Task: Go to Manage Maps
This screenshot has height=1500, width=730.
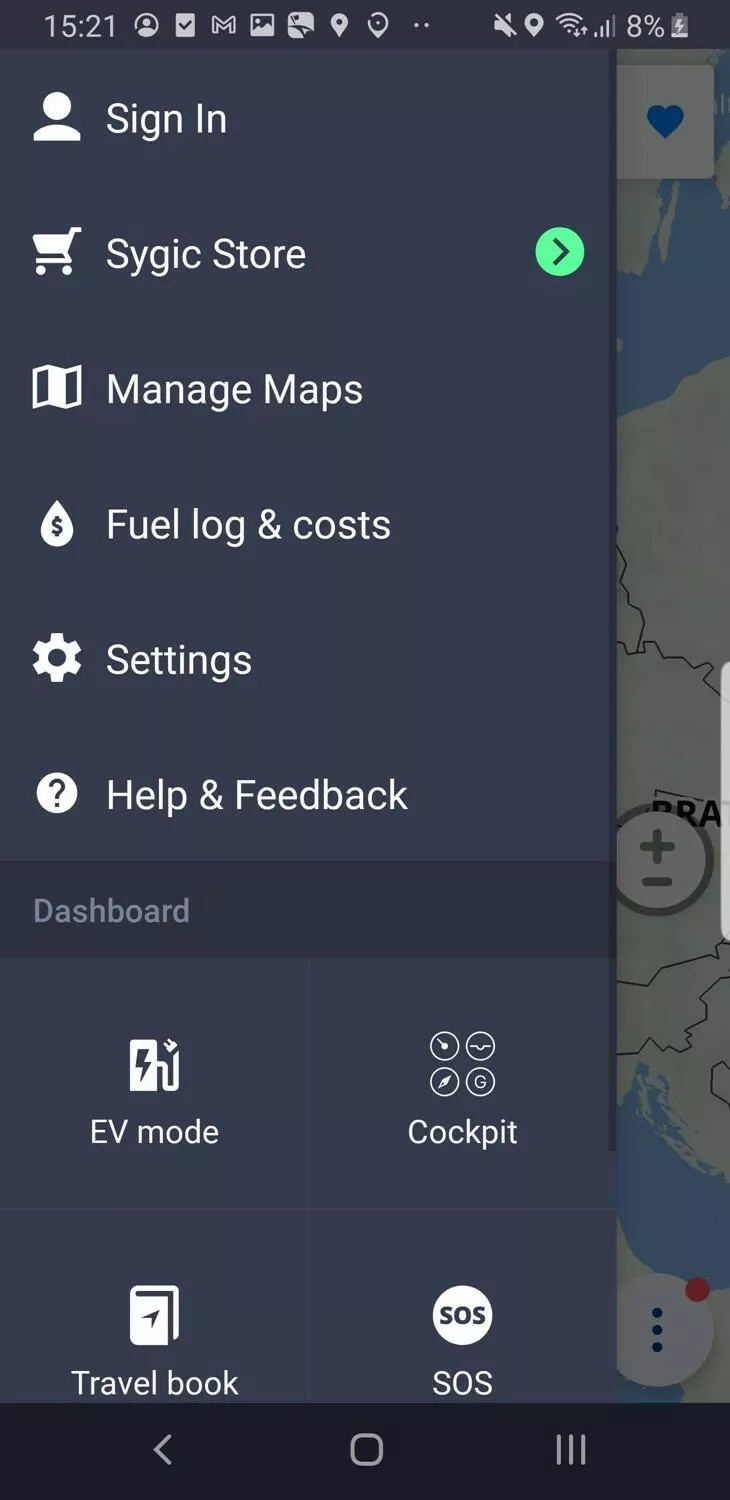Action: [308, 388]
